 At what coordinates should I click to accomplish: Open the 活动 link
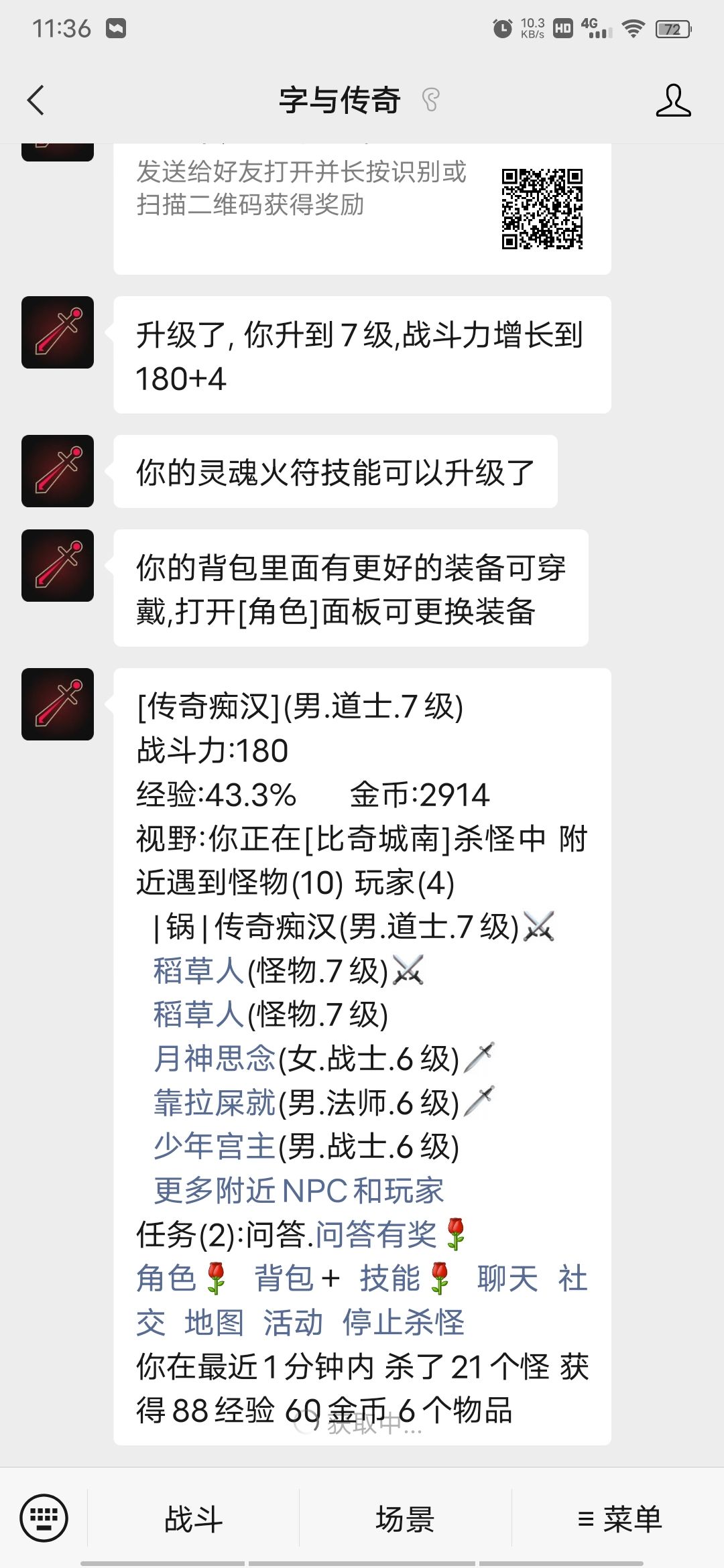point(294,1322)
